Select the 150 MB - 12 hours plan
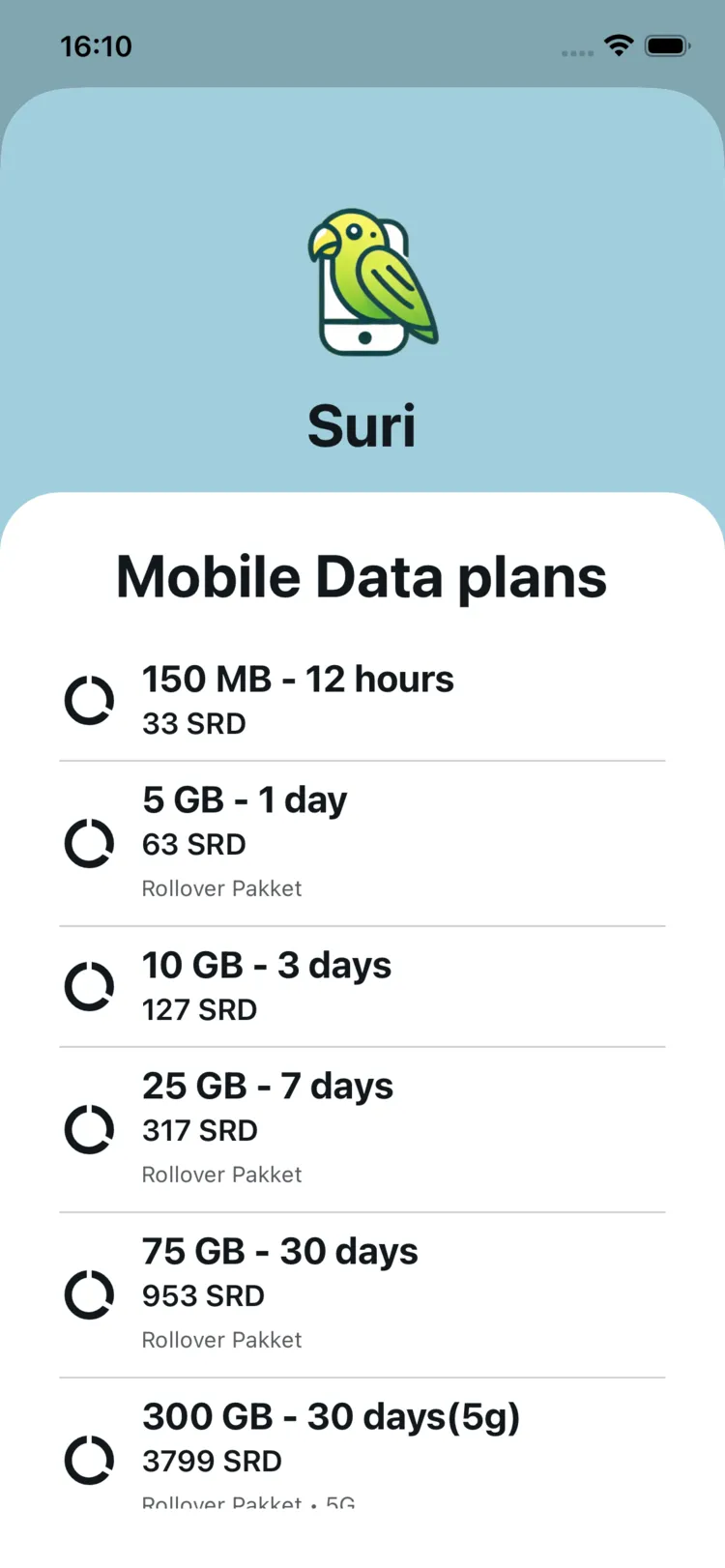 [298, 679]
